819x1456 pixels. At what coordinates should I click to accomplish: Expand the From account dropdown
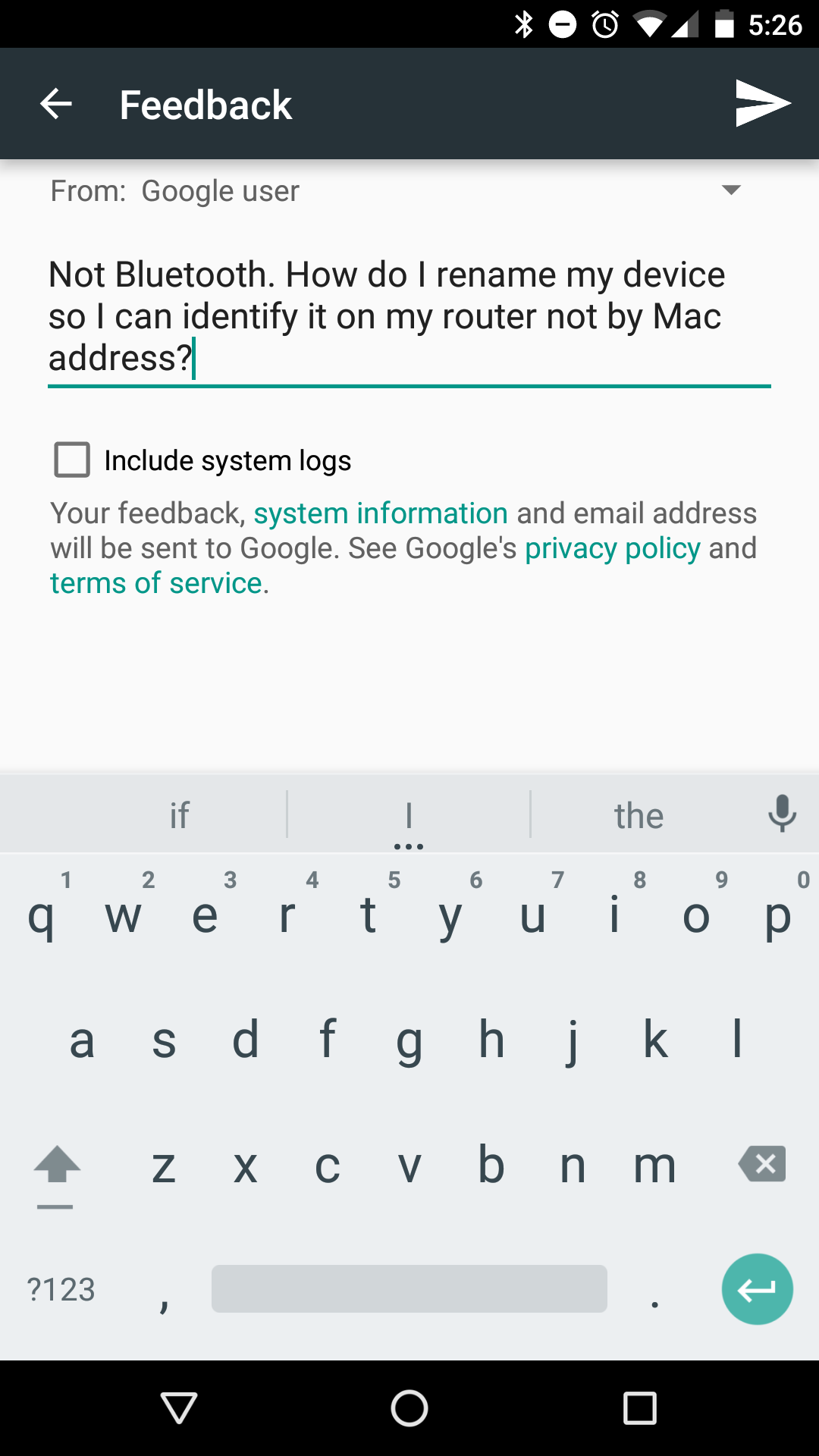730,190
